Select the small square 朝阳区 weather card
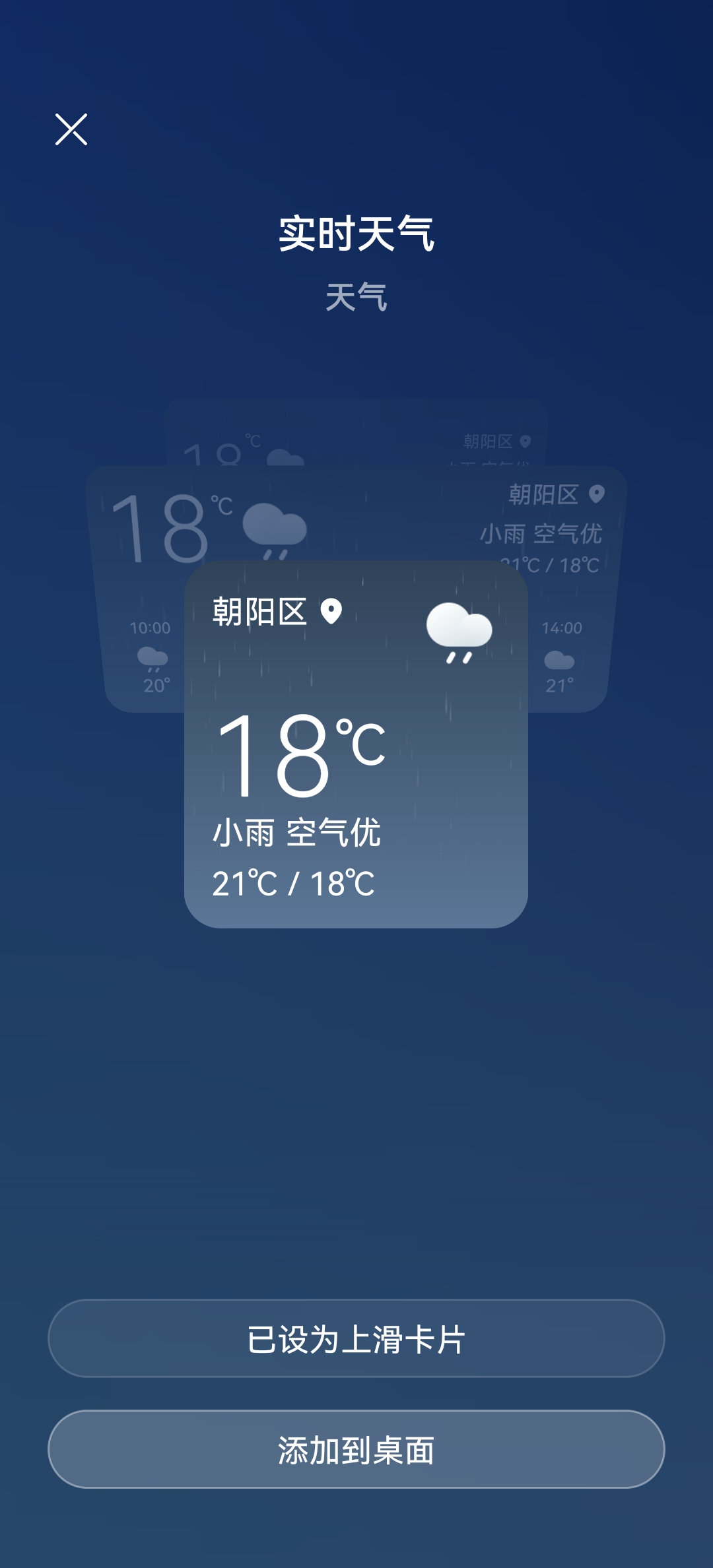Image resolution: width=713 pixels, height=1568 pixels. point(356,744)
